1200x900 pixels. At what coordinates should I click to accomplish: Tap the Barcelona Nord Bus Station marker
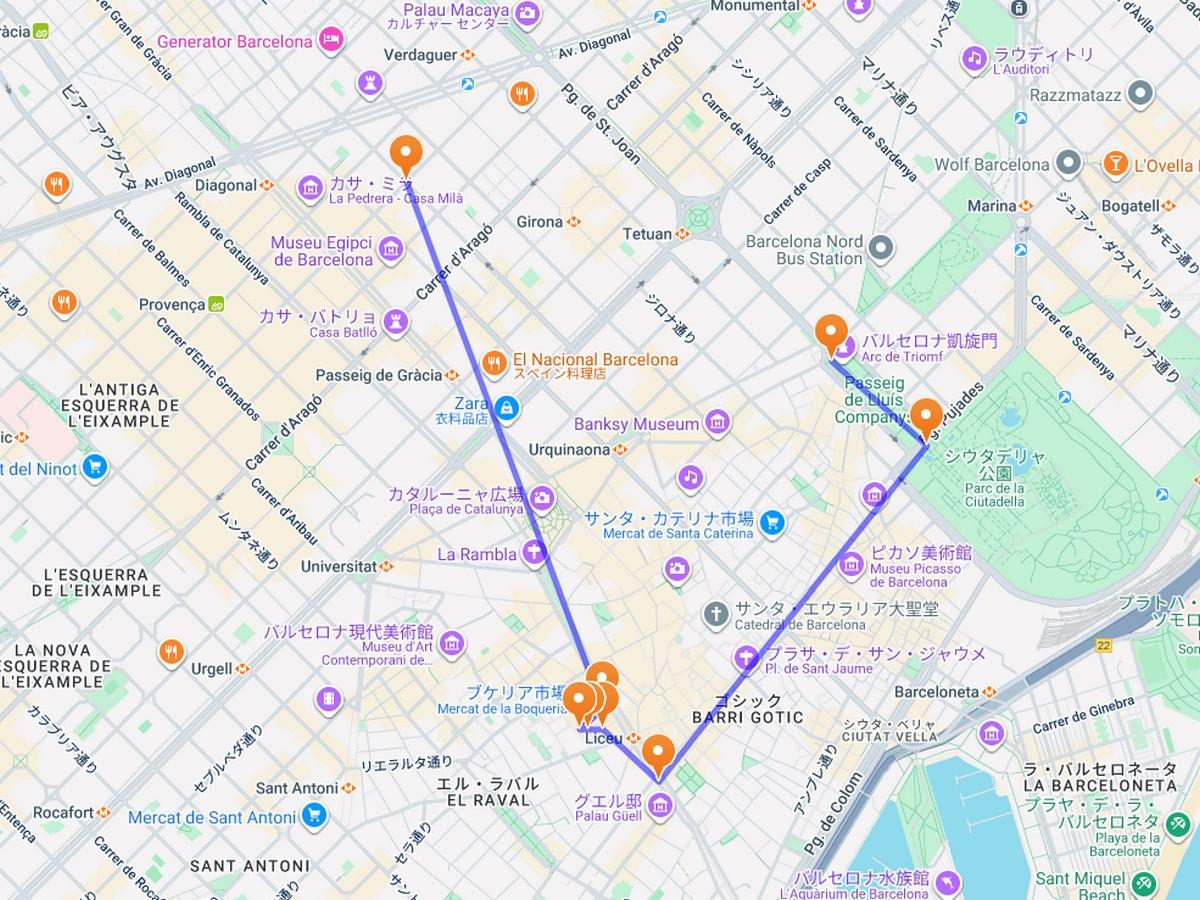pyautogui.click(x=881, y=247)
